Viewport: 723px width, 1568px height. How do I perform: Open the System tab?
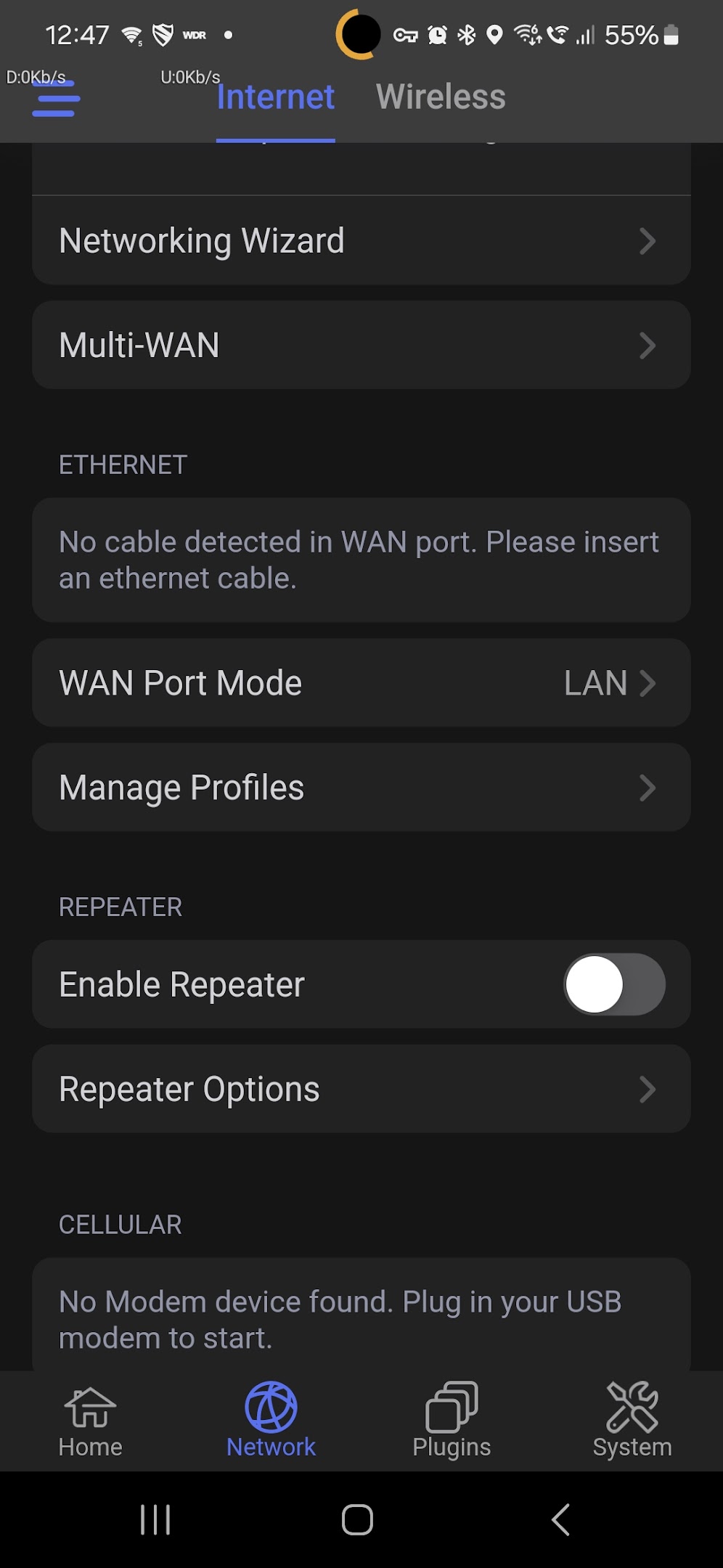[x=632, y=1420]
